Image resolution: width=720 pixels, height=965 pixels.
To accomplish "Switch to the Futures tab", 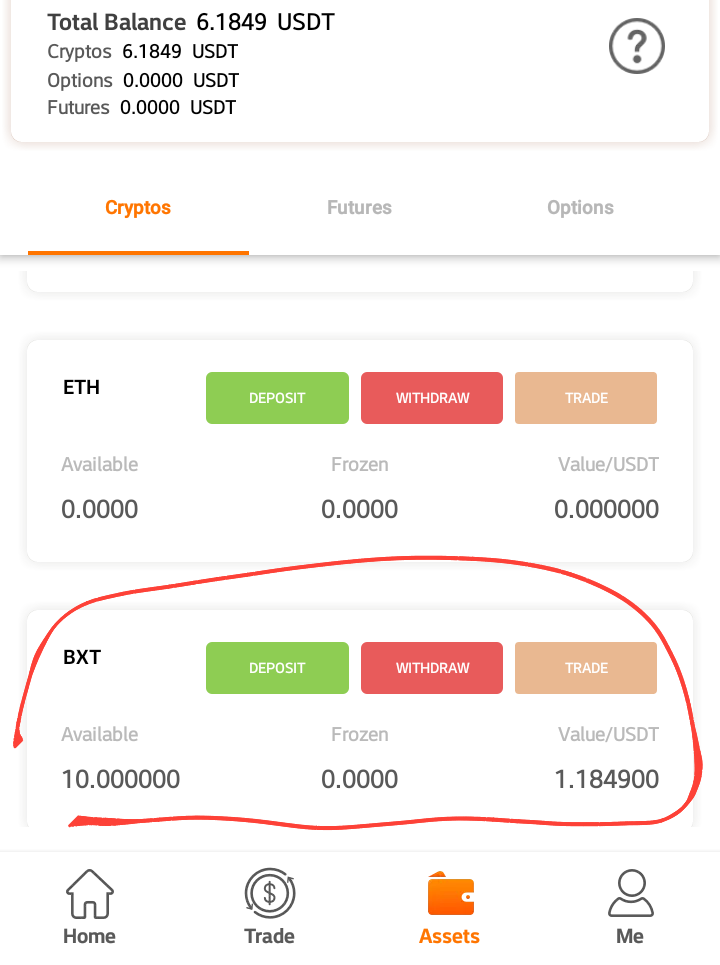I will tap(359, 208).
